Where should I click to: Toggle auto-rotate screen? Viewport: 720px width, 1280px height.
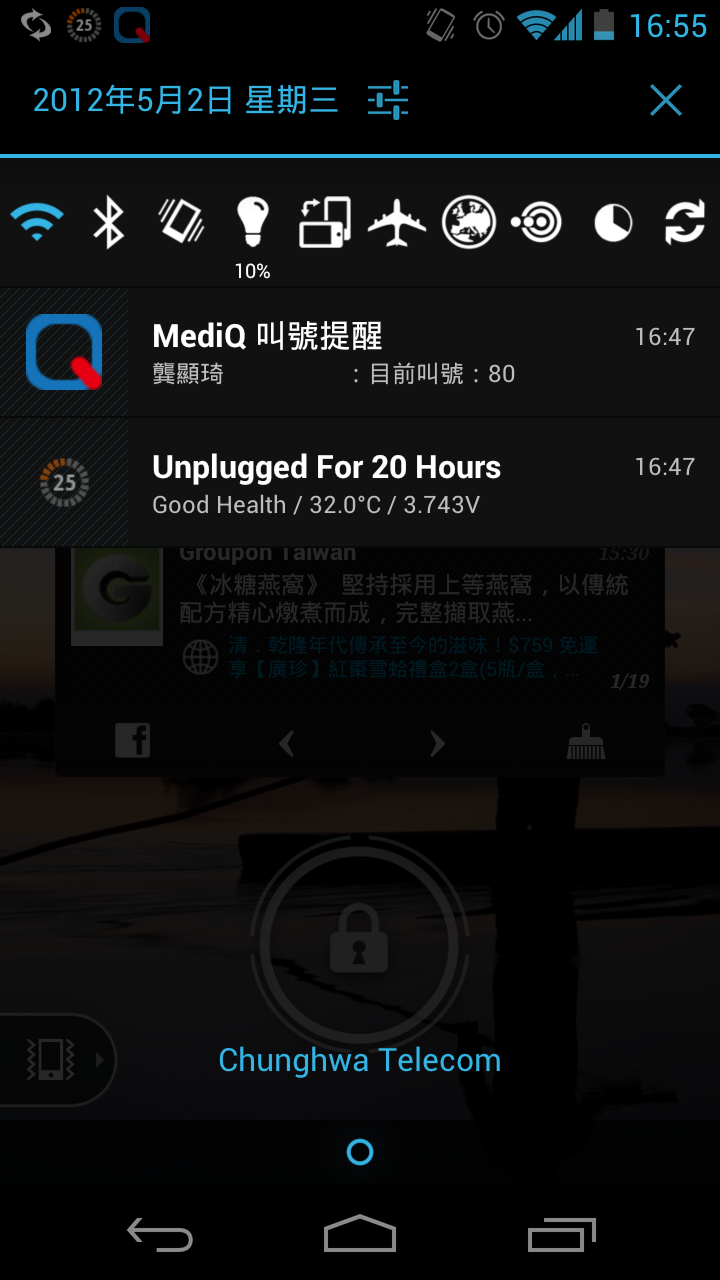tap(325, 222)
